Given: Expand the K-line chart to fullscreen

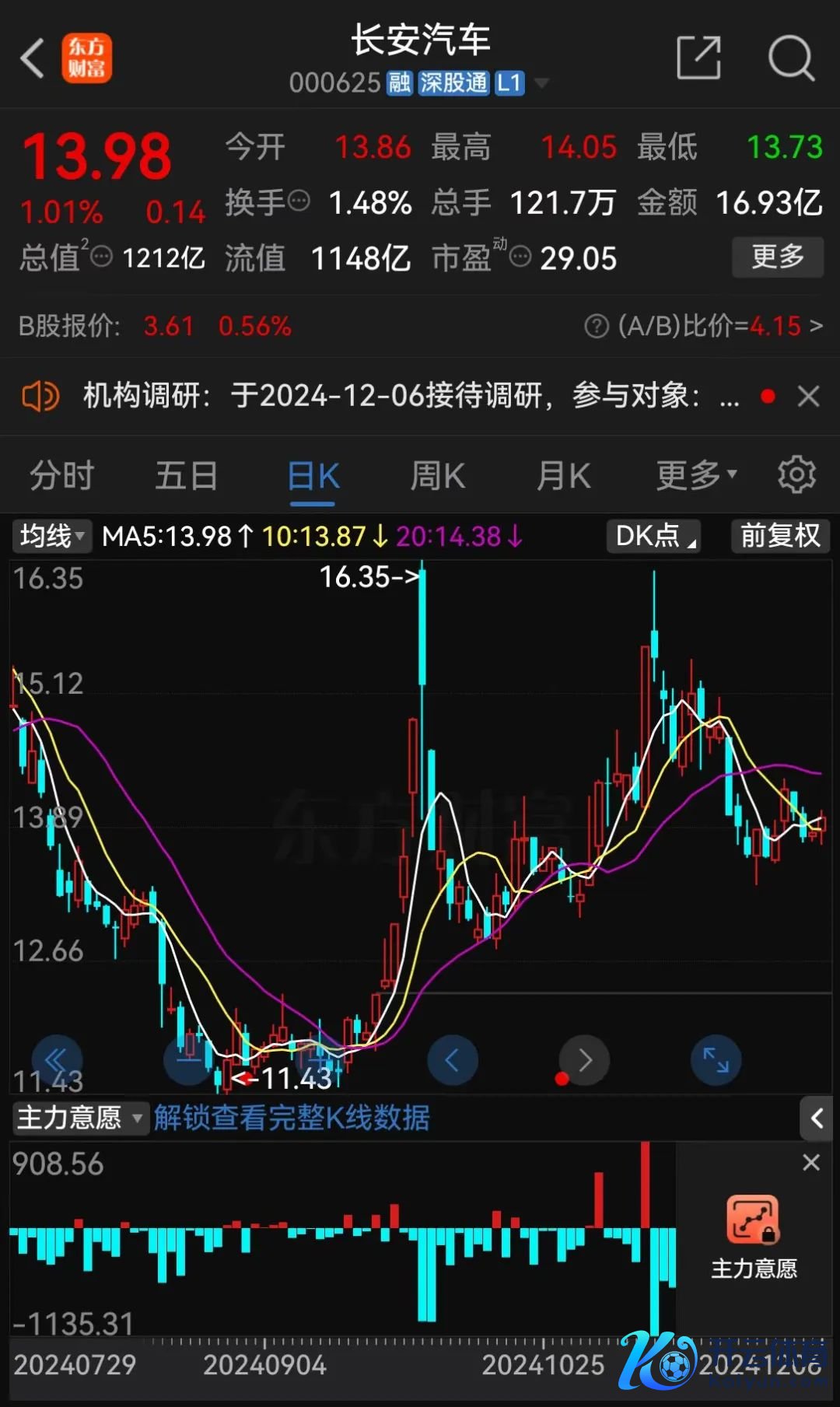Looking at the screenshot, I should [x=716, y=1059].
